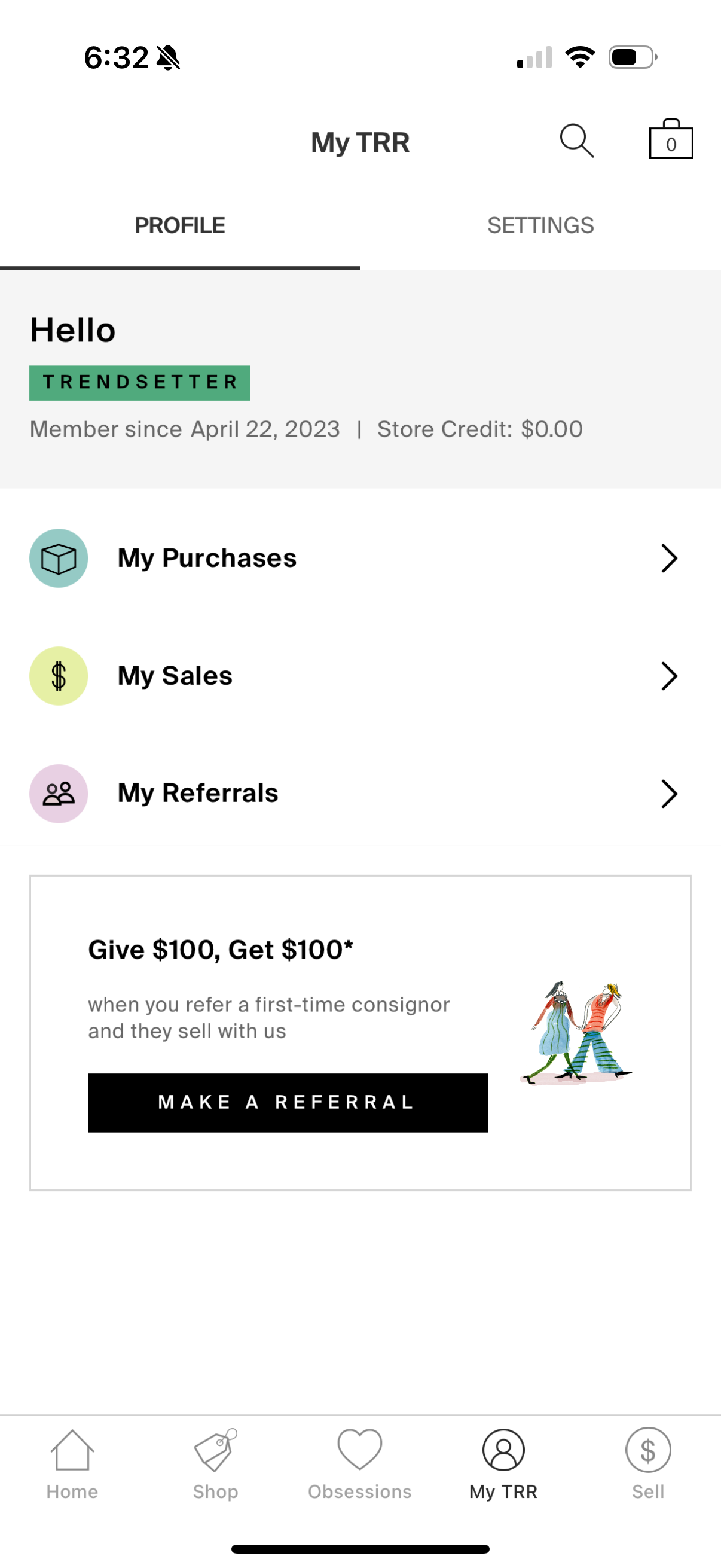Switch to the SETTINGS tab
The height and width of the screenshot is (1568, 721).
coord(541,225)
